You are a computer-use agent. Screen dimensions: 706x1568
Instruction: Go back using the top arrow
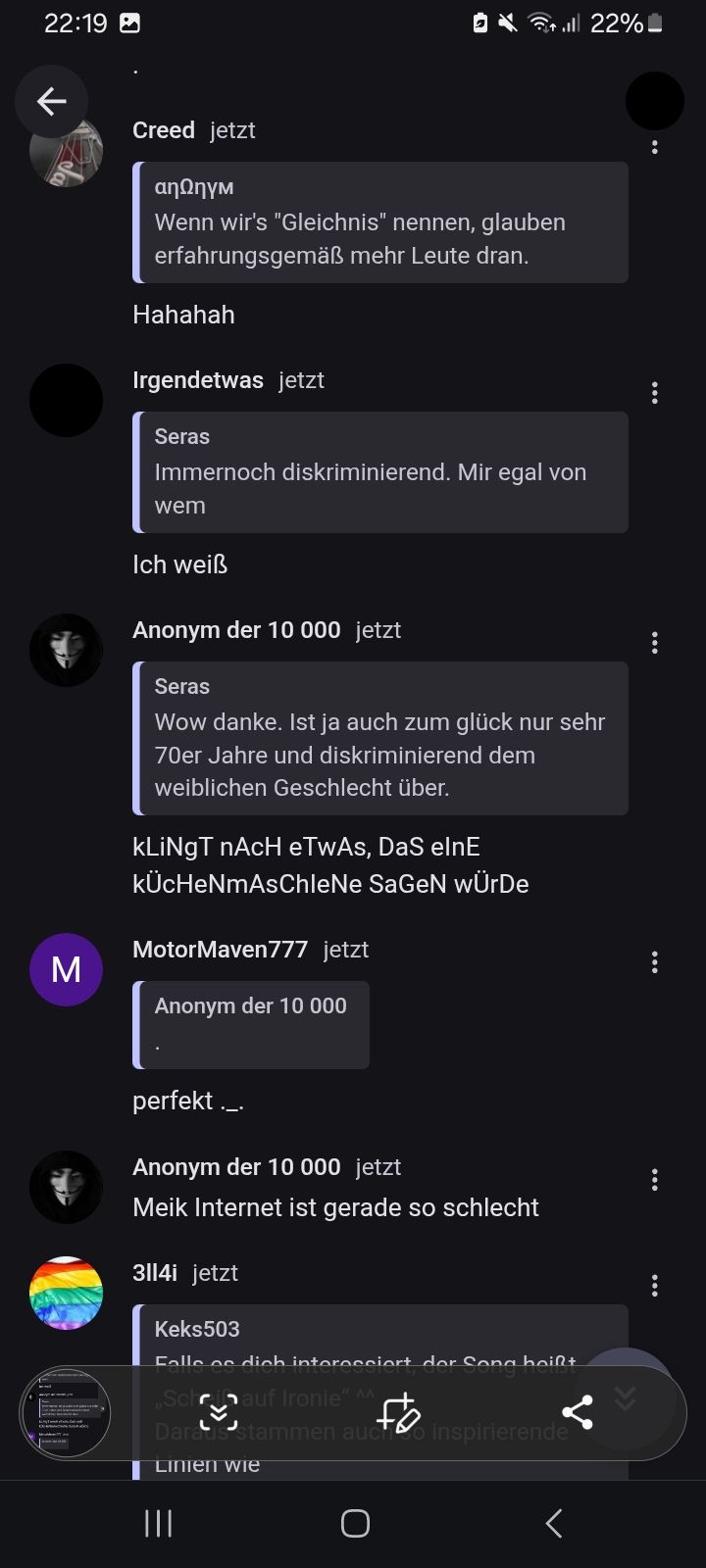pyautogui.click(x=51, y=101)
